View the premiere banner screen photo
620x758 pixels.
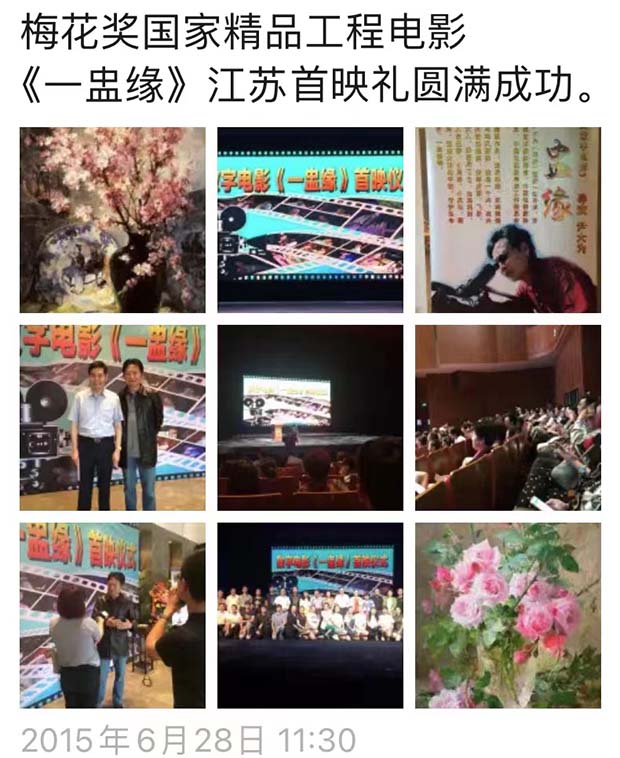[310, 220]
